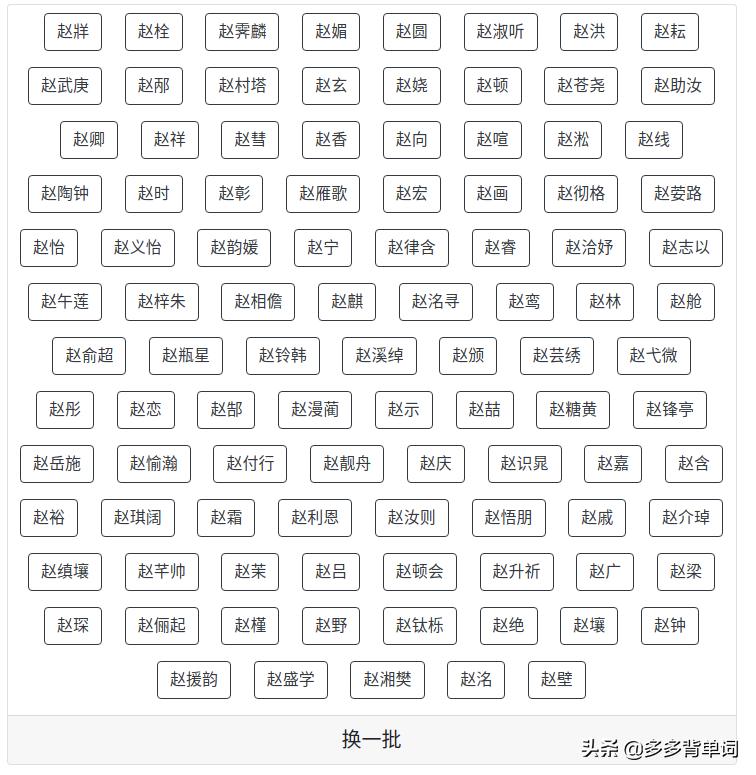Choose the name 赵武庚
The height and width of the screenshot is (775, 756).
[64, 85]
